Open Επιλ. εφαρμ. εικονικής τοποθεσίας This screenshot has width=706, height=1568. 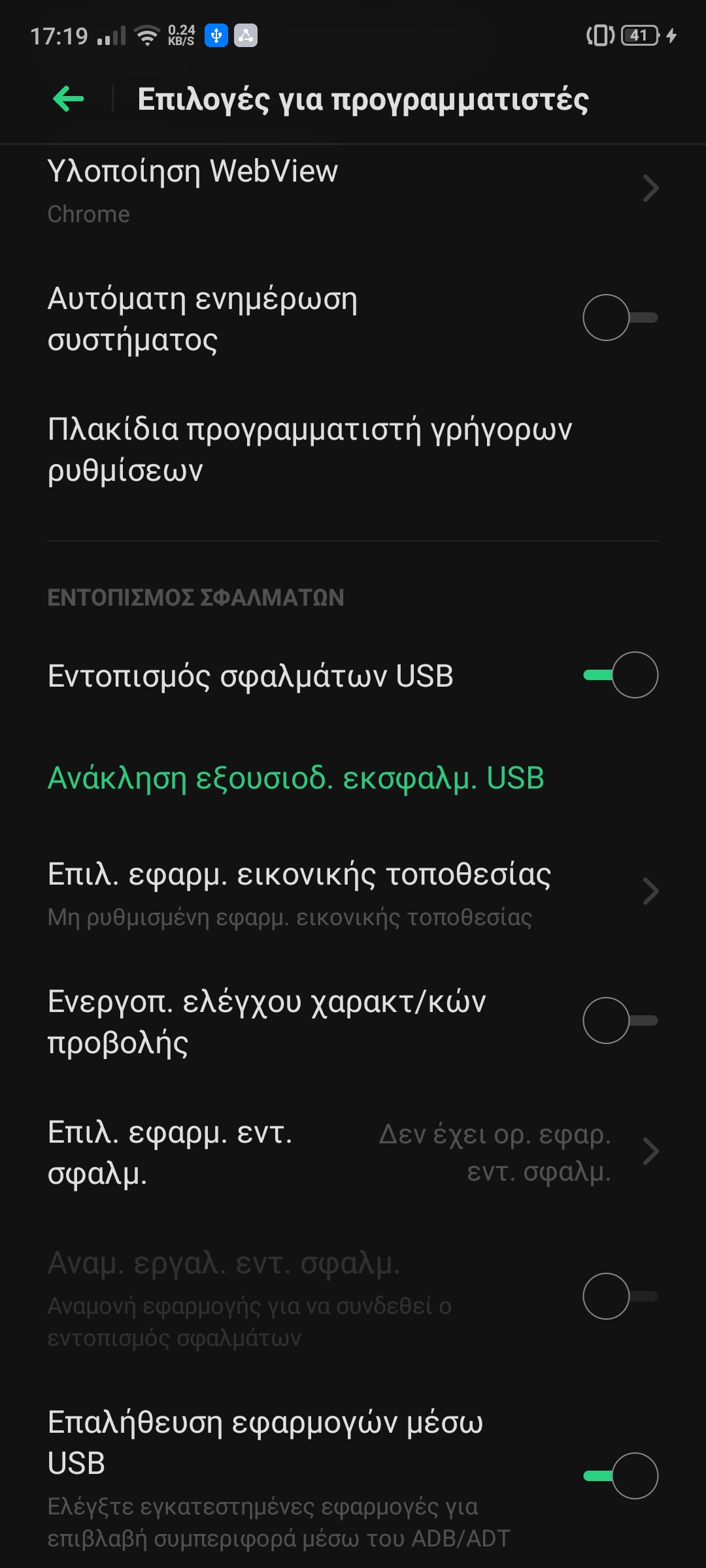[353, 892]
